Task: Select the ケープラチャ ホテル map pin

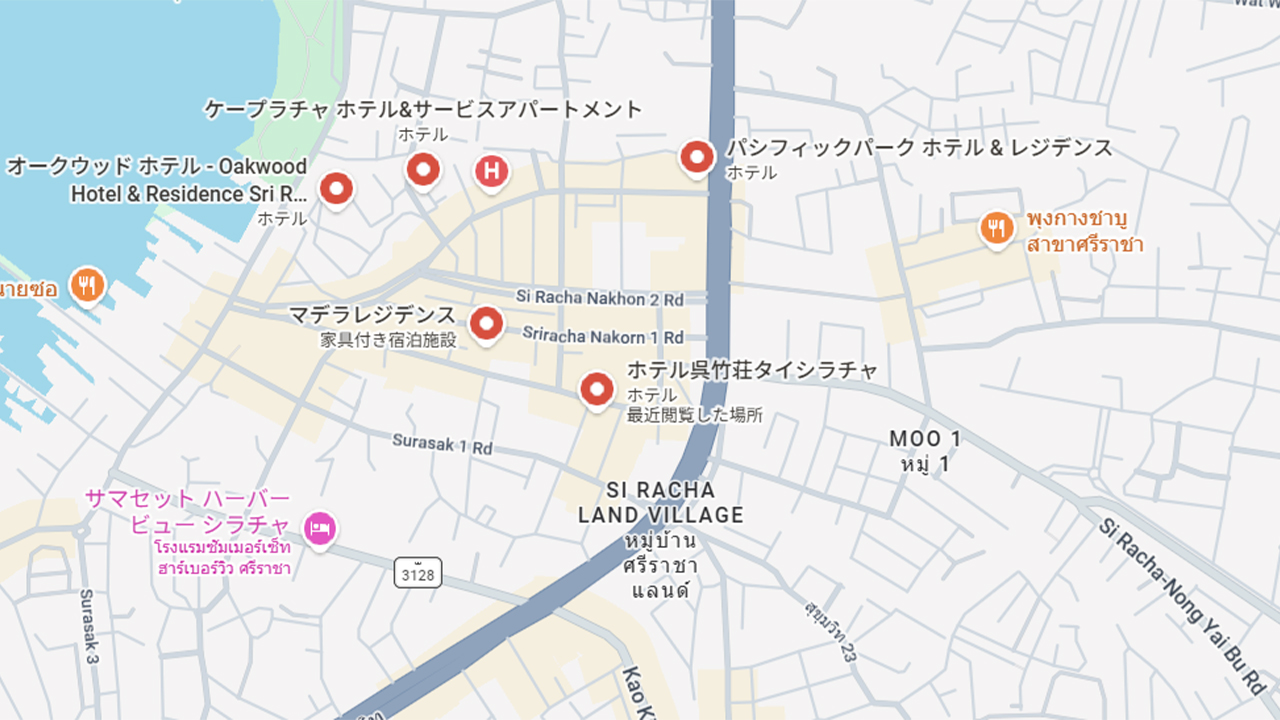Action: click(x=423, y=169)
